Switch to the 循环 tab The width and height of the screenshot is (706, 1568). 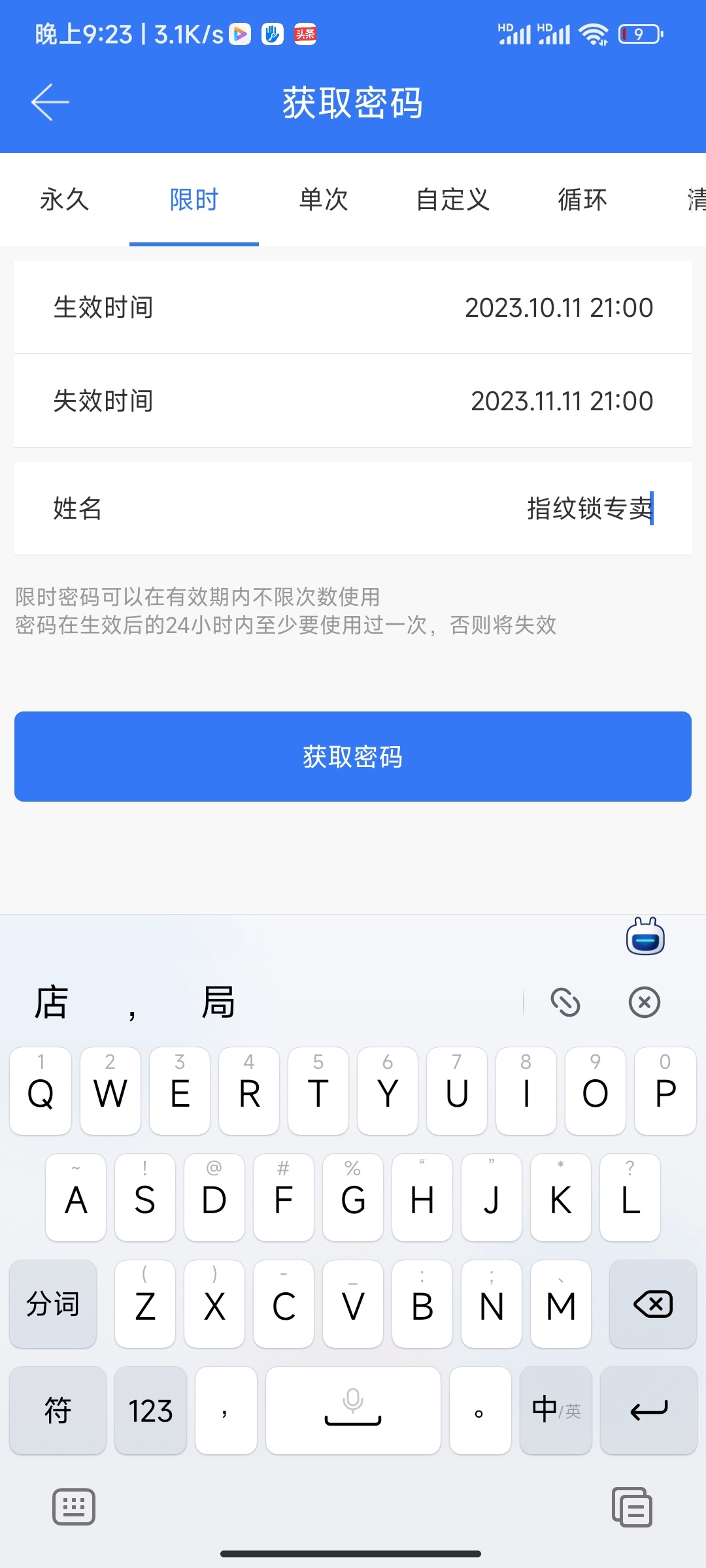582,200
